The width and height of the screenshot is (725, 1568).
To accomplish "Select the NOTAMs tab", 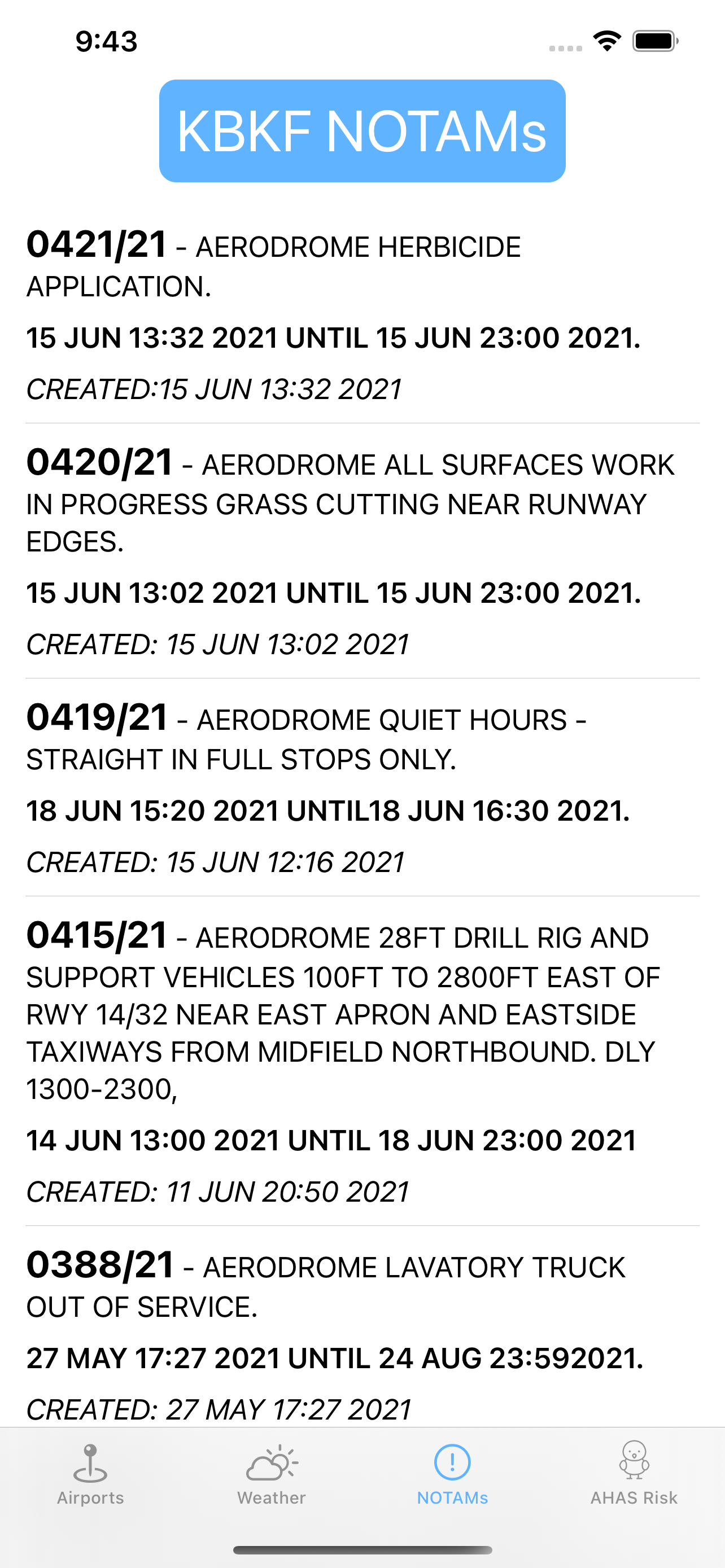I will 452,1473.
